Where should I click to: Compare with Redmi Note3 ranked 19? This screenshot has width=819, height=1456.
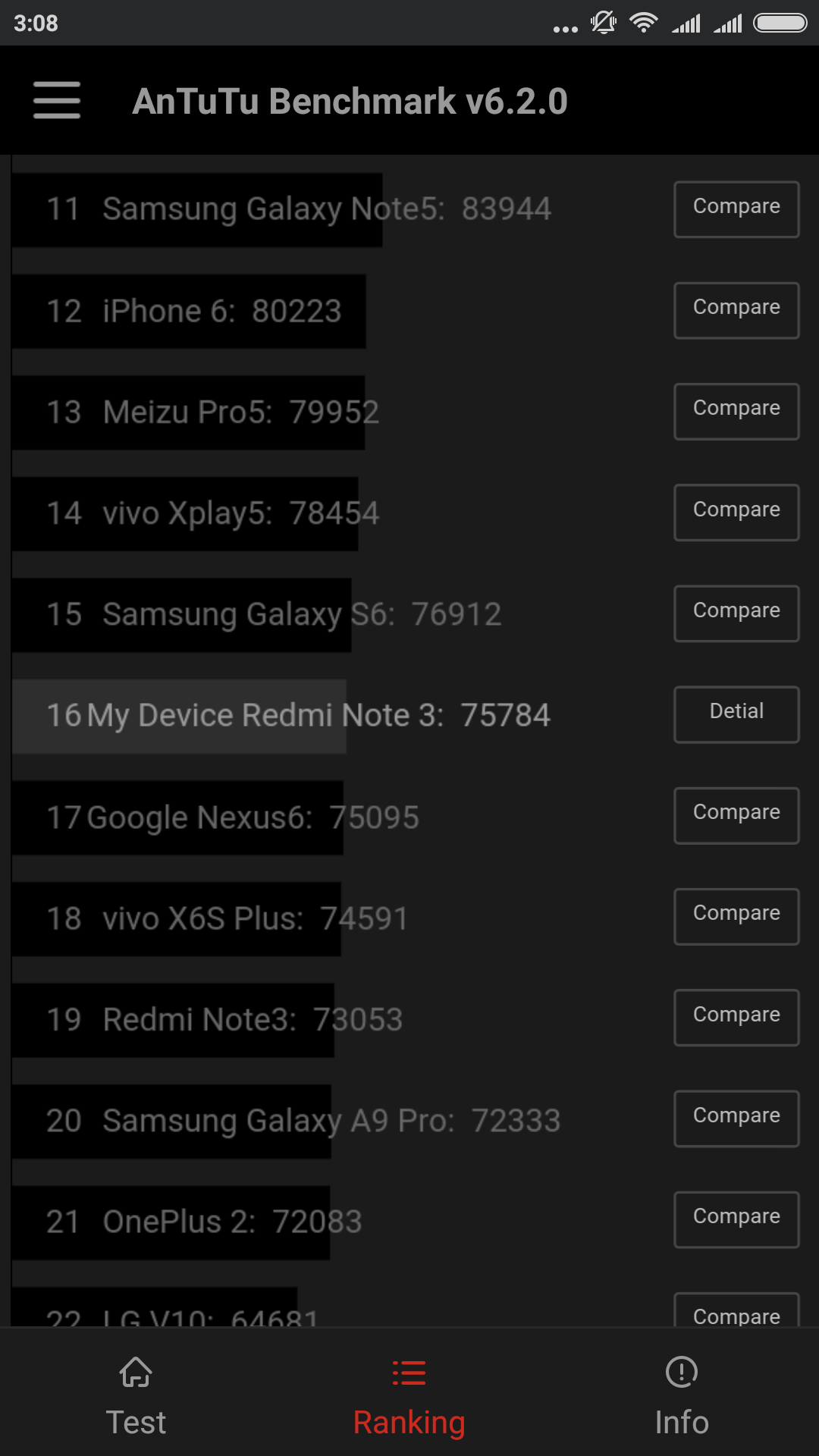pos(736,1018)
